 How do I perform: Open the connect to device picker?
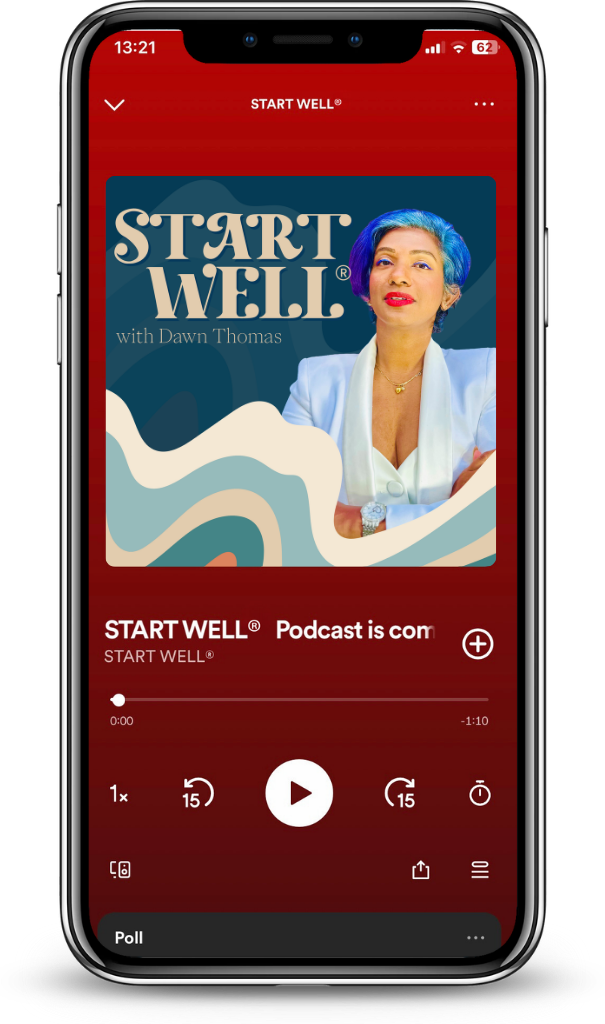tap(120, 870)
